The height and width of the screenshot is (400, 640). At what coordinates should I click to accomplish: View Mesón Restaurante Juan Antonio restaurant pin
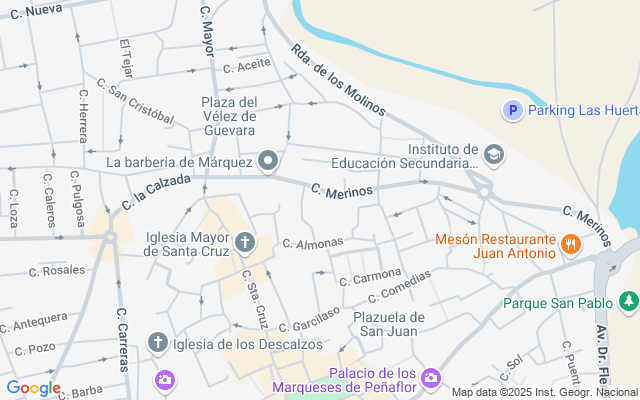(571, 245)
